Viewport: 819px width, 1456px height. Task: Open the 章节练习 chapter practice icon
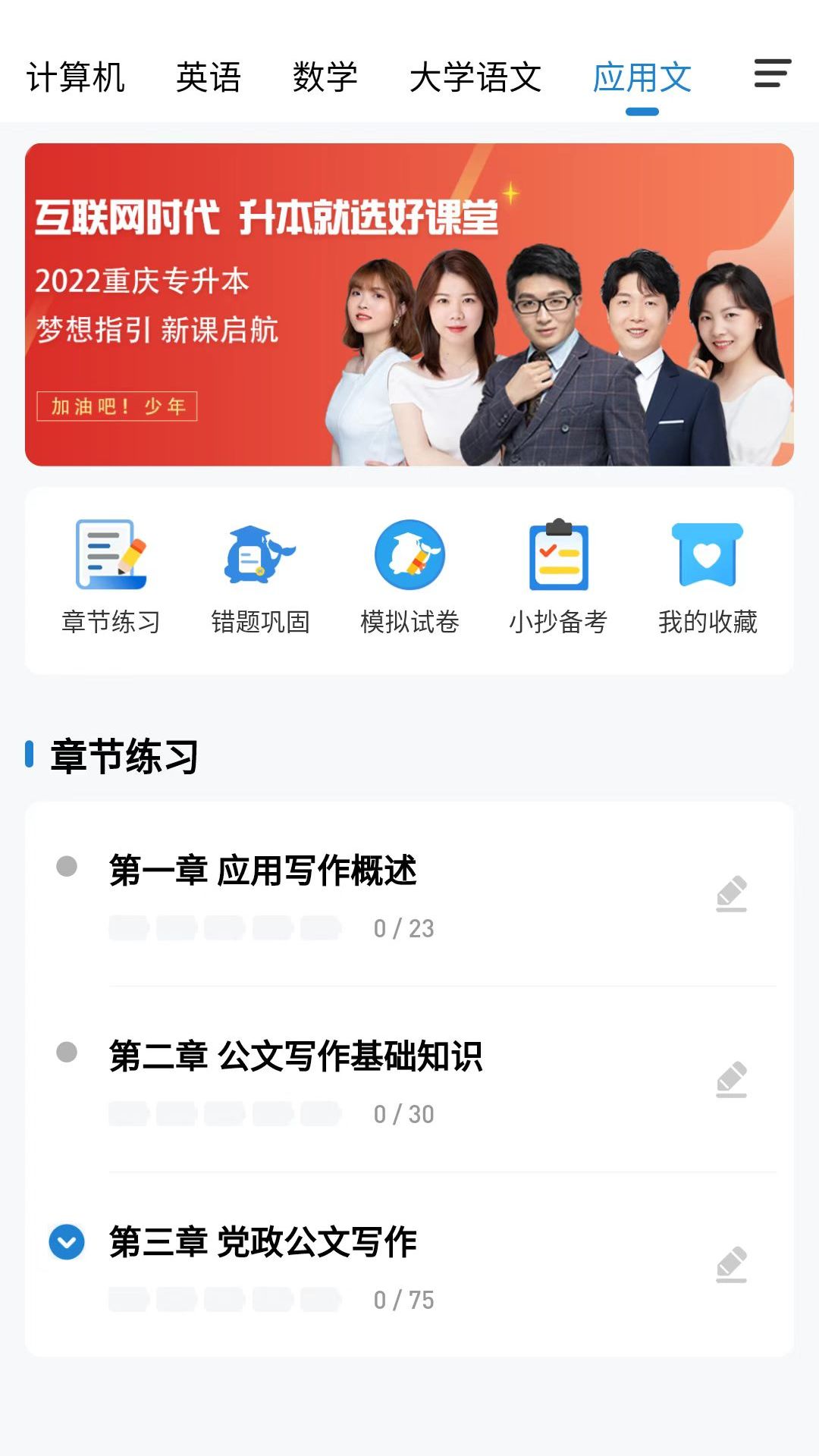click(x=112, y=576)
